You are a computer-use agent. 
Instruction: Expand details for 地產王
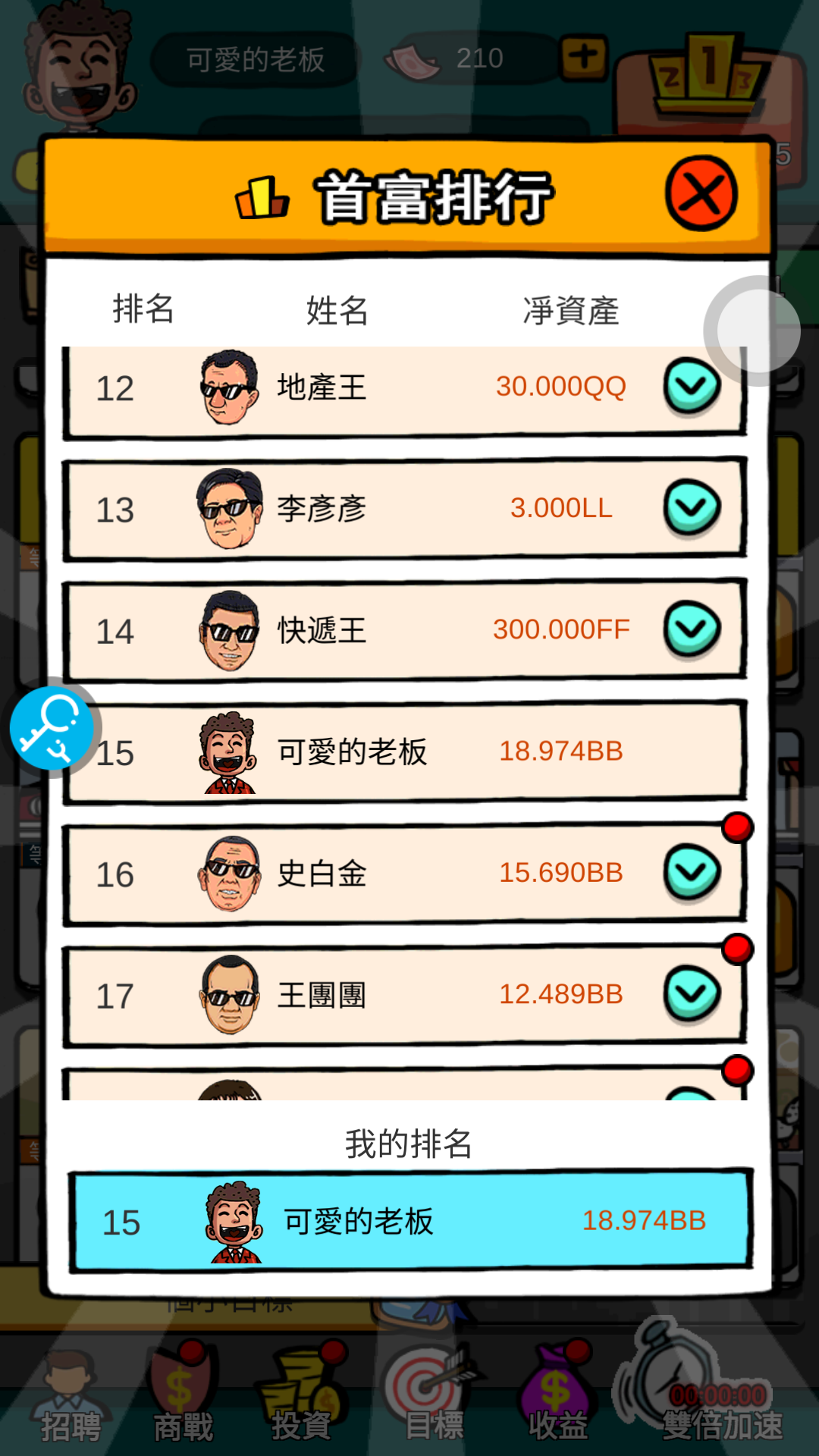point(692,386)
